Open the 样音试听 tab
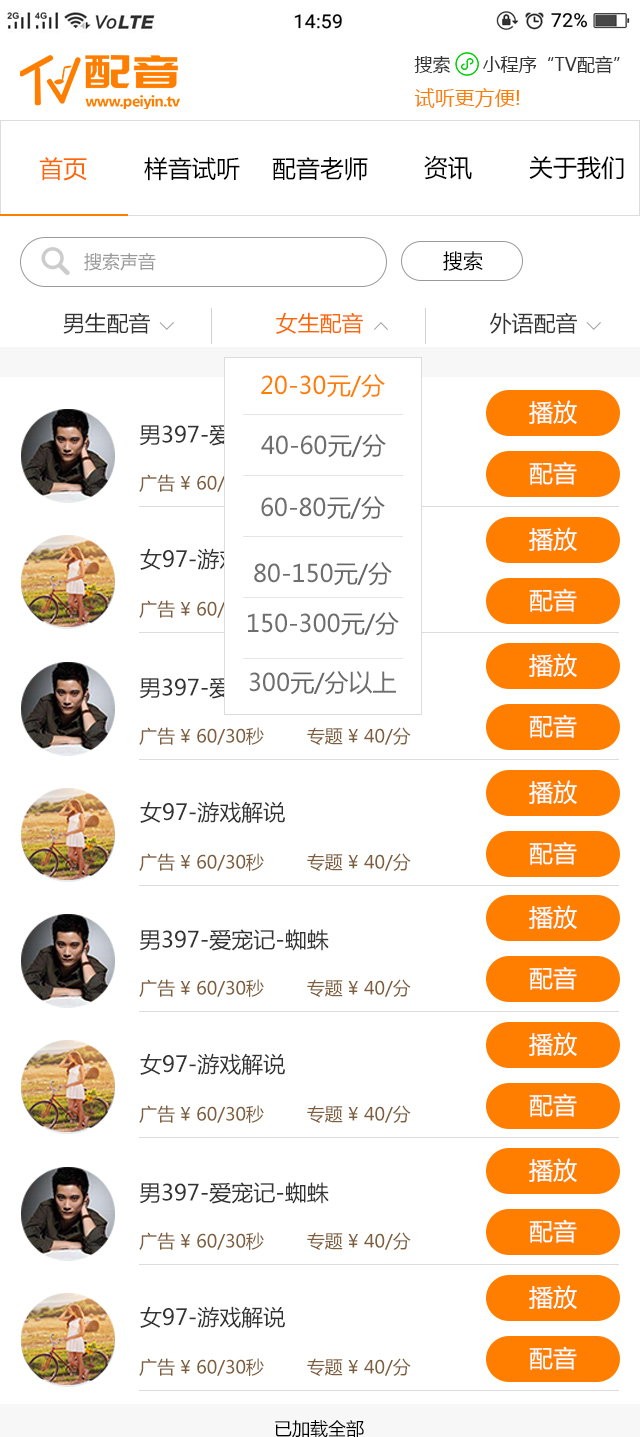This screenshot has height=1437, width=640. coord(192,169)
